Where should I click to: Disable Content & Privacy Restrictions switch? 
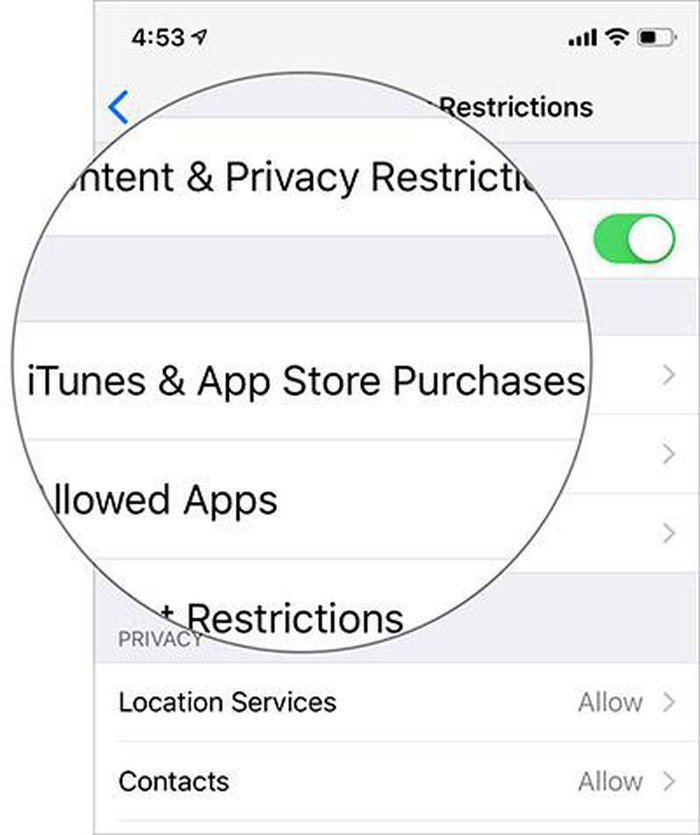pyautogui.click(x=634, y=239)
